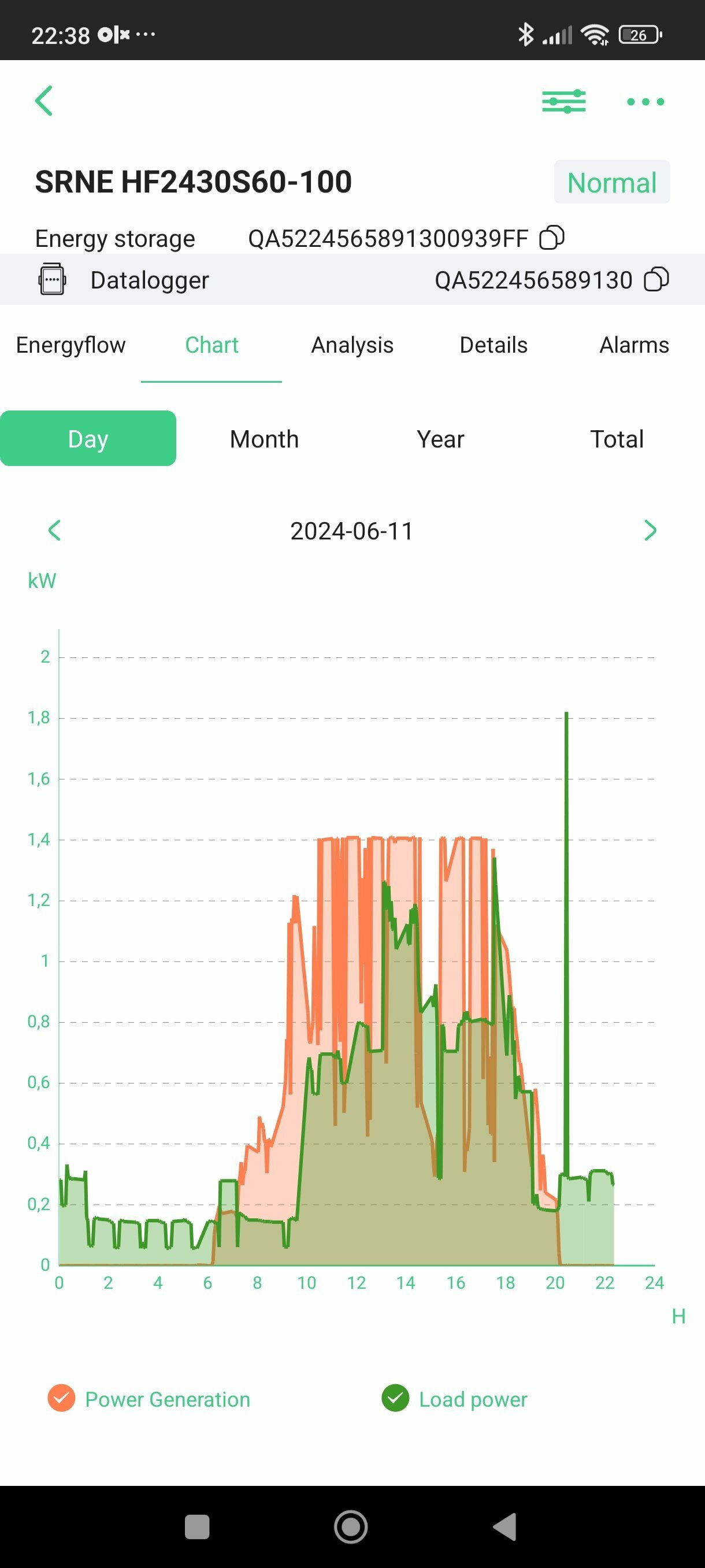Image resolution: width=705 pixels, height=1568 pixels.
Task: Toggle the Power Generation series
Action: pos(149,1399)
